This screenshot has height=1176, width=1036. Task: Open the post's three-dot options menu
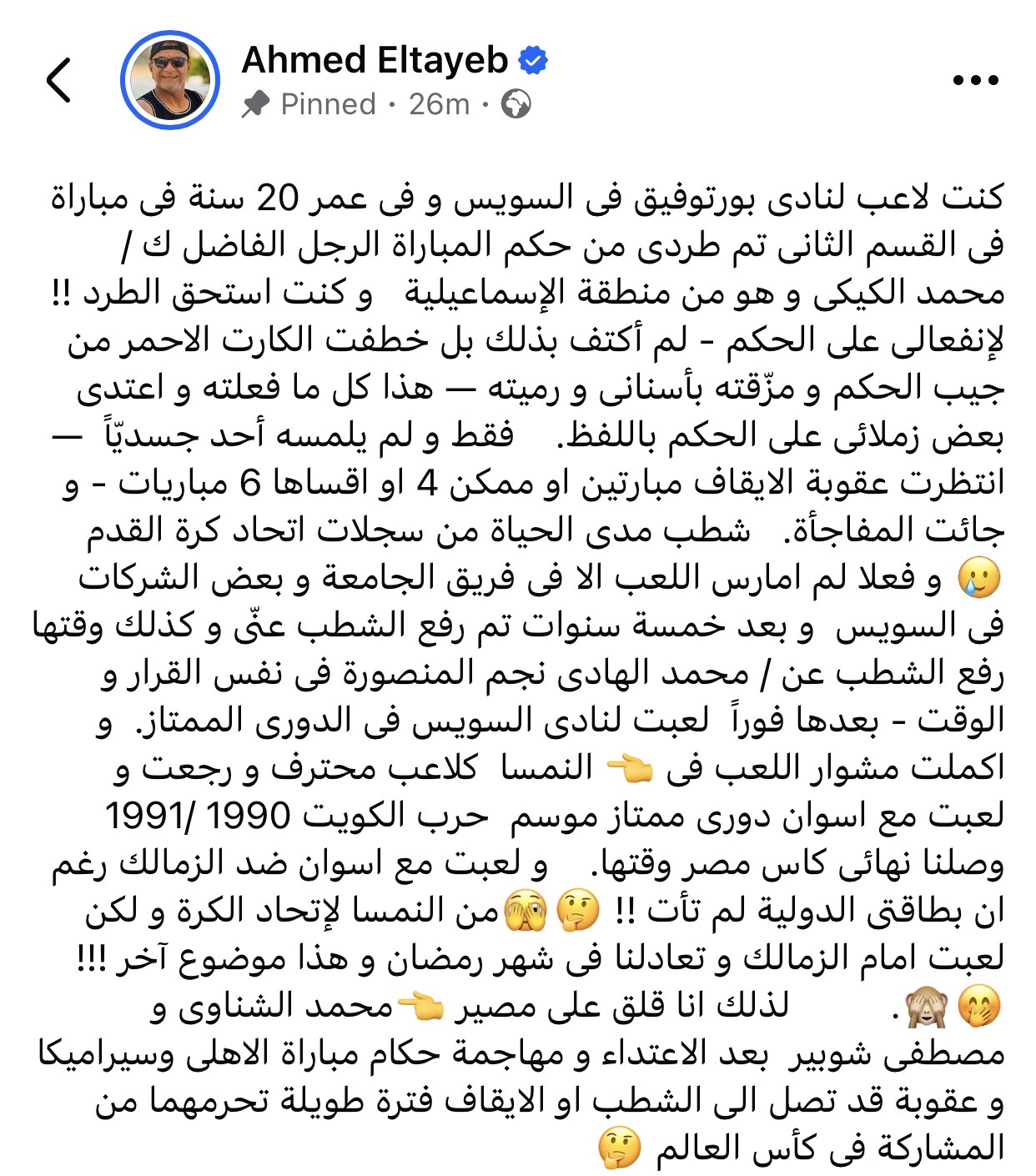(975, 81)
